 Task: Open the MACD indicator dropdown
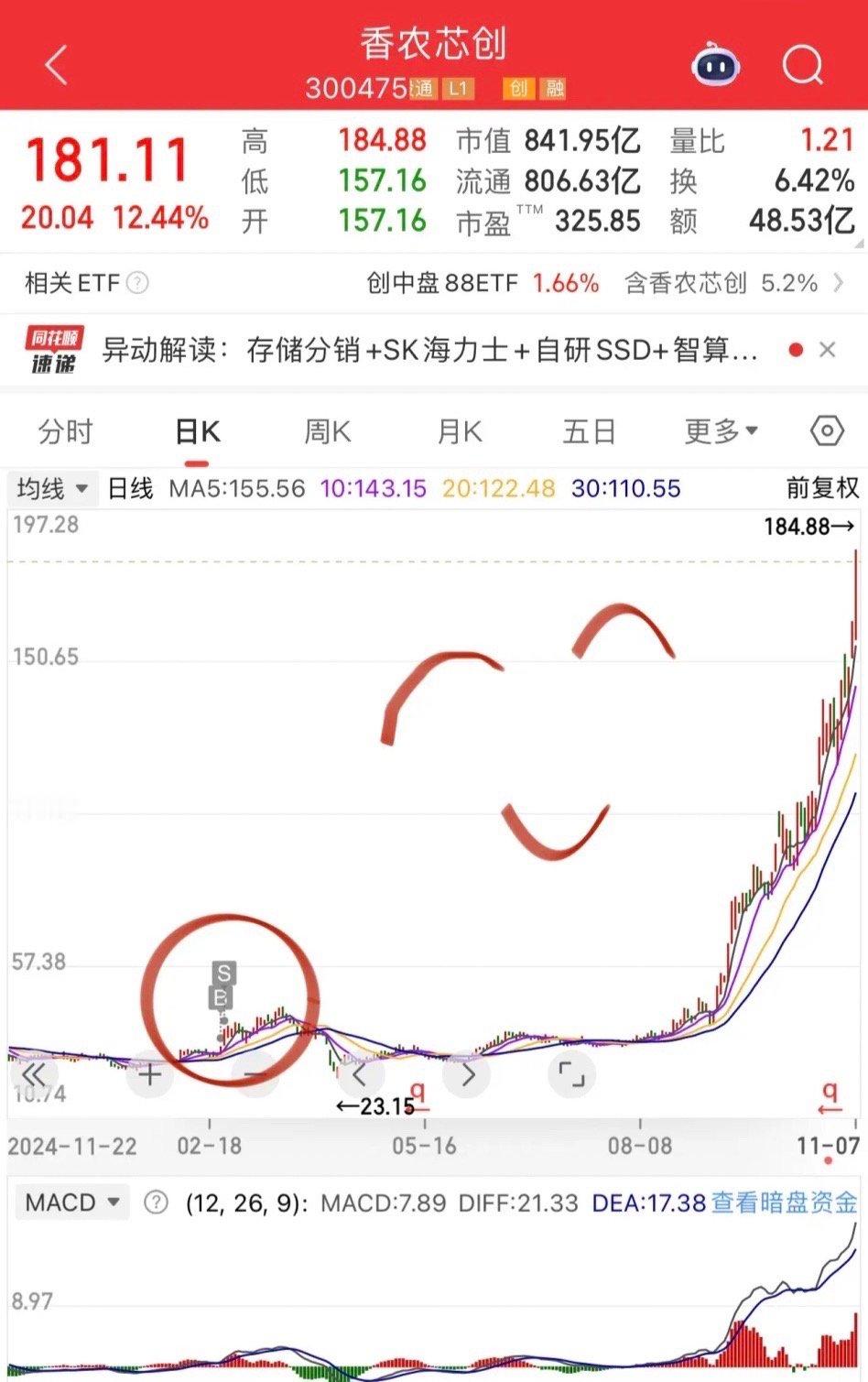[x=71, y=1201]
